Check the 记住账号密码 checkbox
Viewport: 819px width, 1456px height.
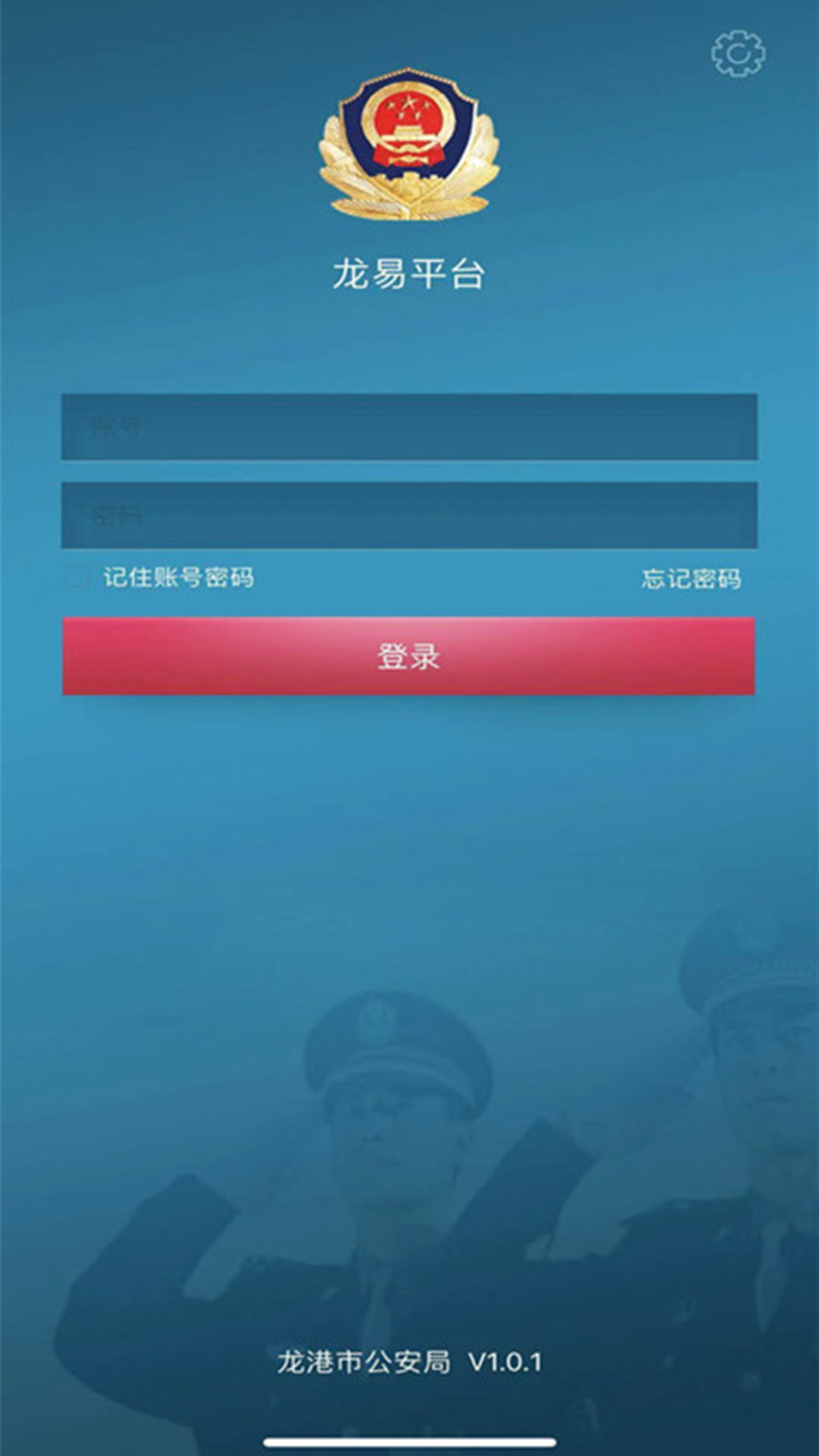pyautogui.click(x=77, y=578)
